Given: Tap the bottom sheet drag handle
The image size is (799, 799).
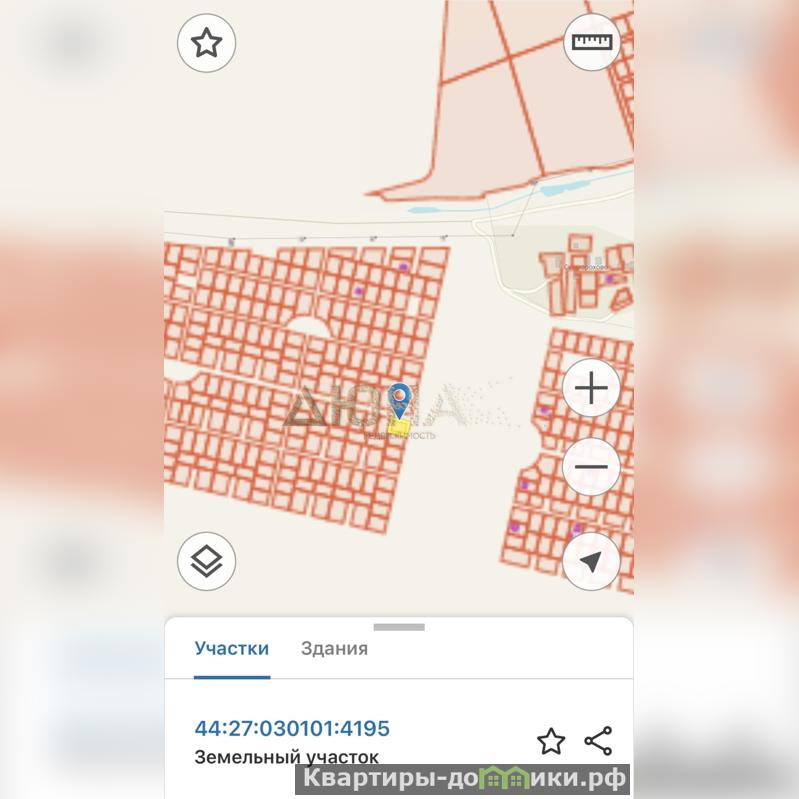Looking at the screenshot, I should click(399, 627).
